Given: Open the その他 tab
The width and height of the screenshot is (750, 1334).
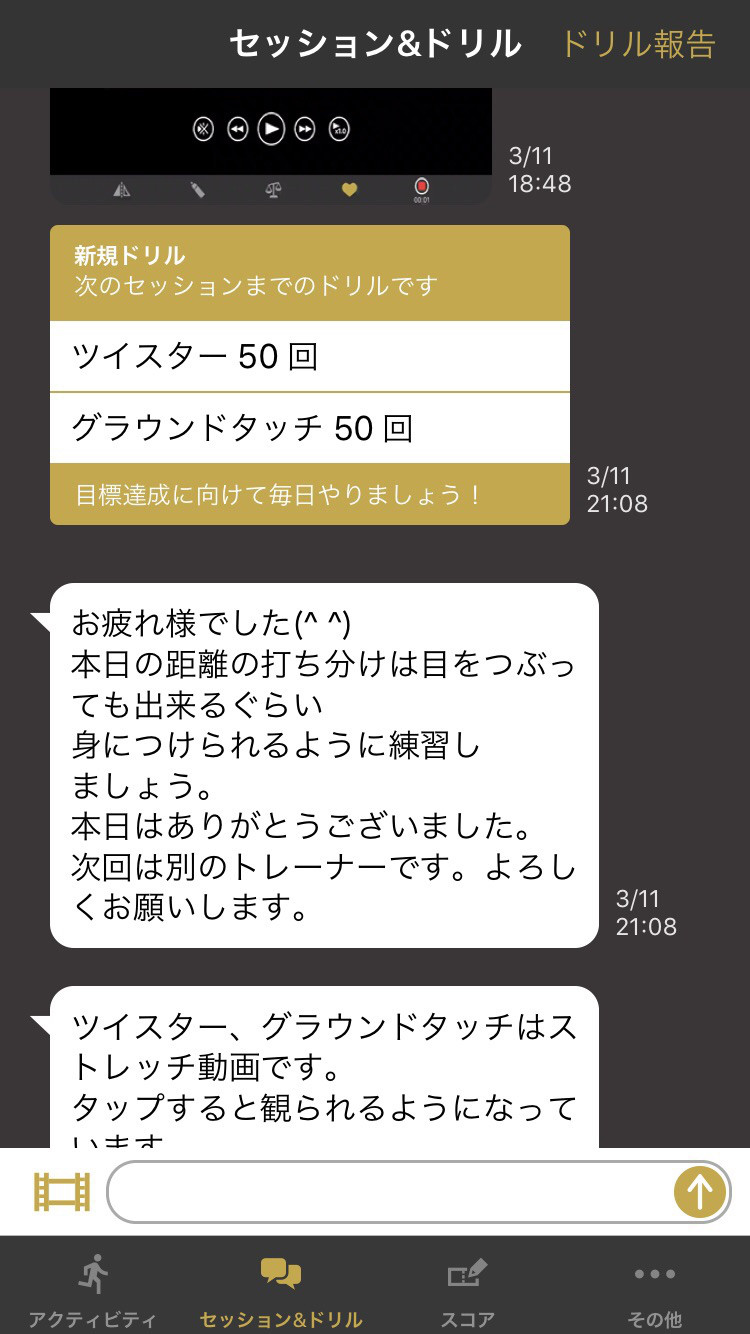Looking at the screenshot, I should tap(655, 1291).
